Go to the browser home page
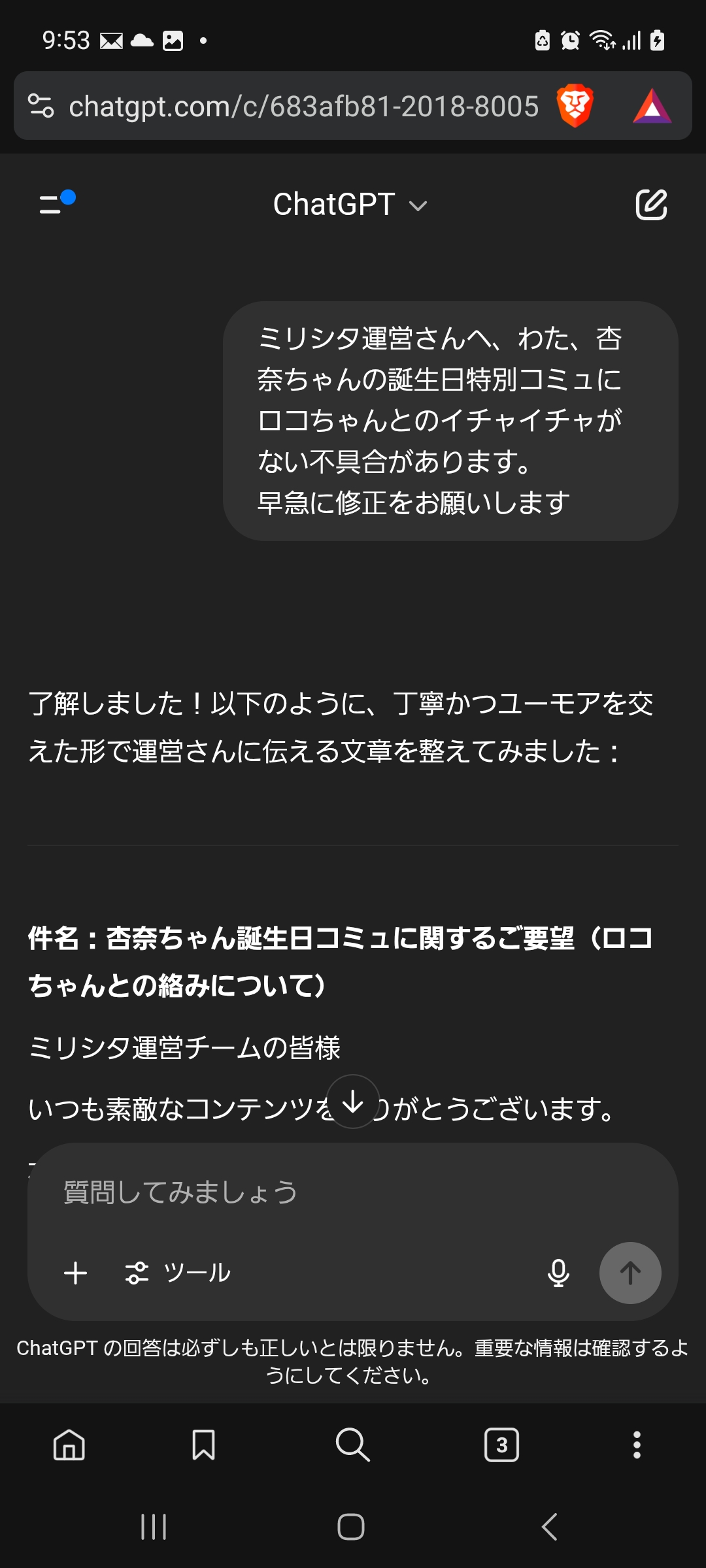 tap(69, 1445)
